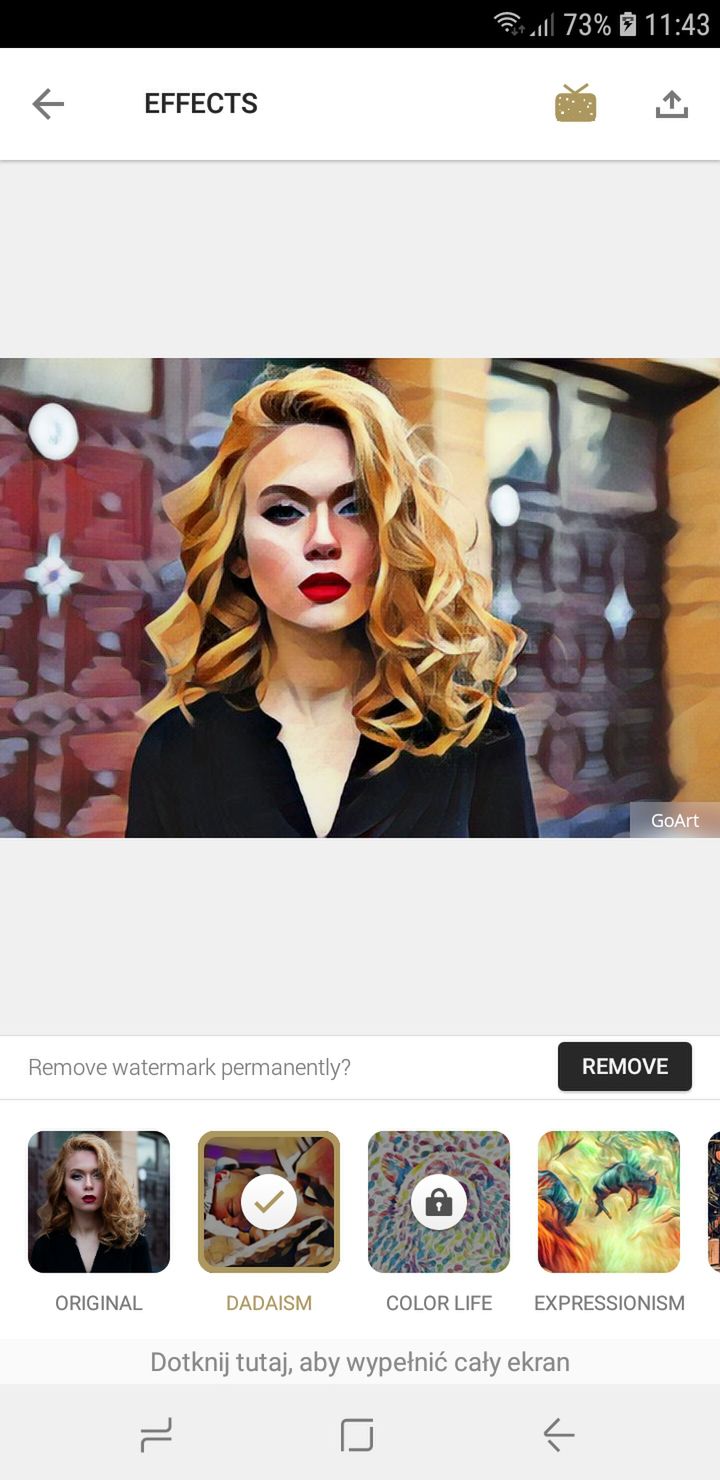Open recent apps from navigation bar
The image size is (720, 1480).
pos(156,1436)
